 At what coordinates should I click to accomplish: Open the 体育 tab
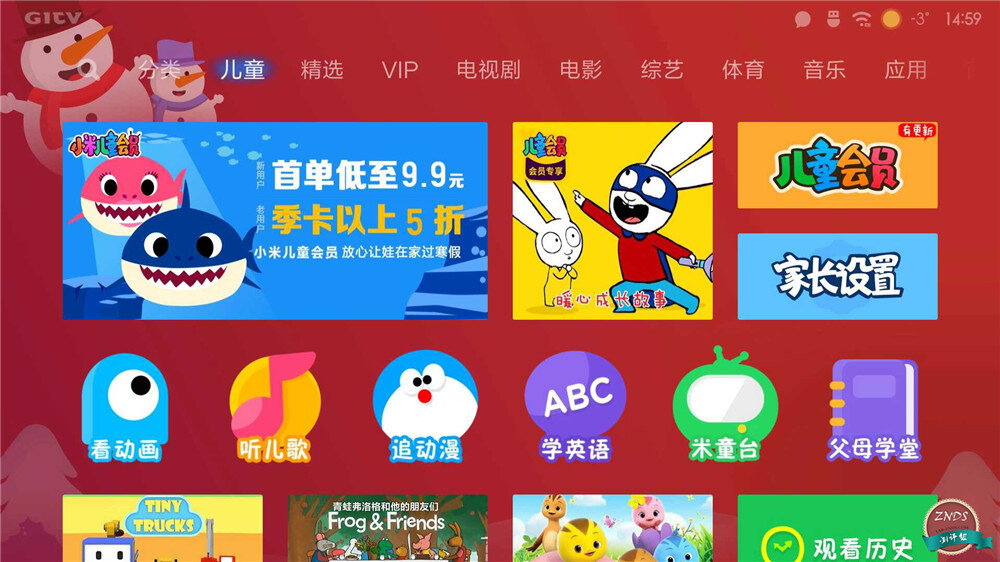743,70
